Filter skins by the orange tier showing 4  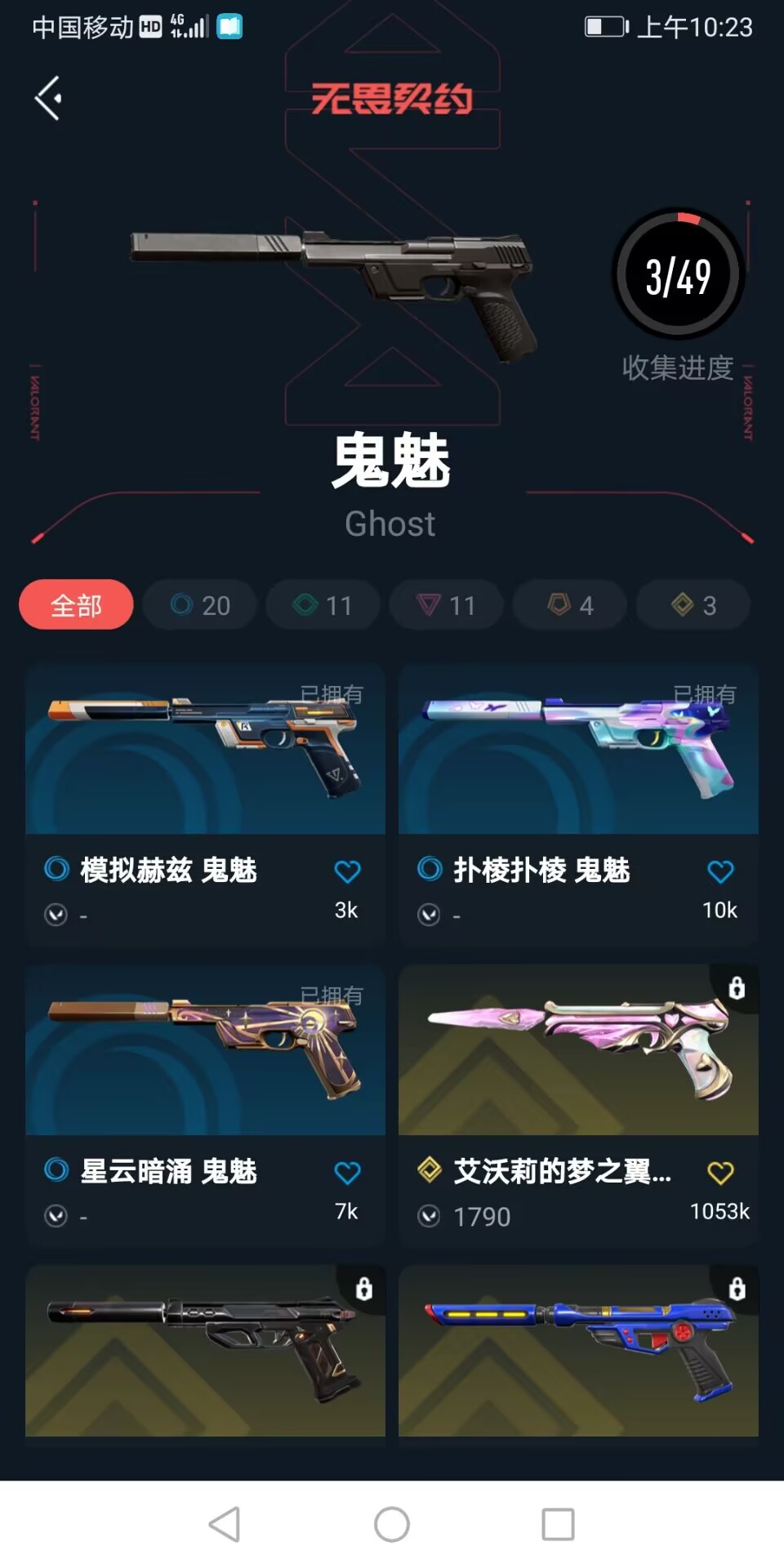[x=570, y=605]
